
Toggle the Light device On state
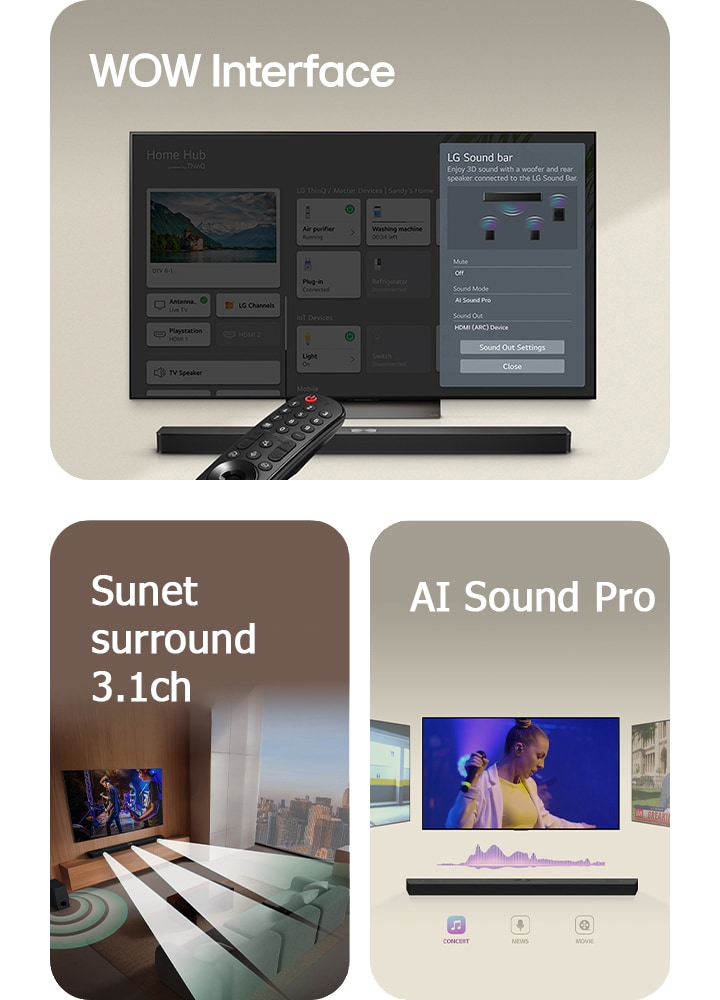[x=348, y=335]
